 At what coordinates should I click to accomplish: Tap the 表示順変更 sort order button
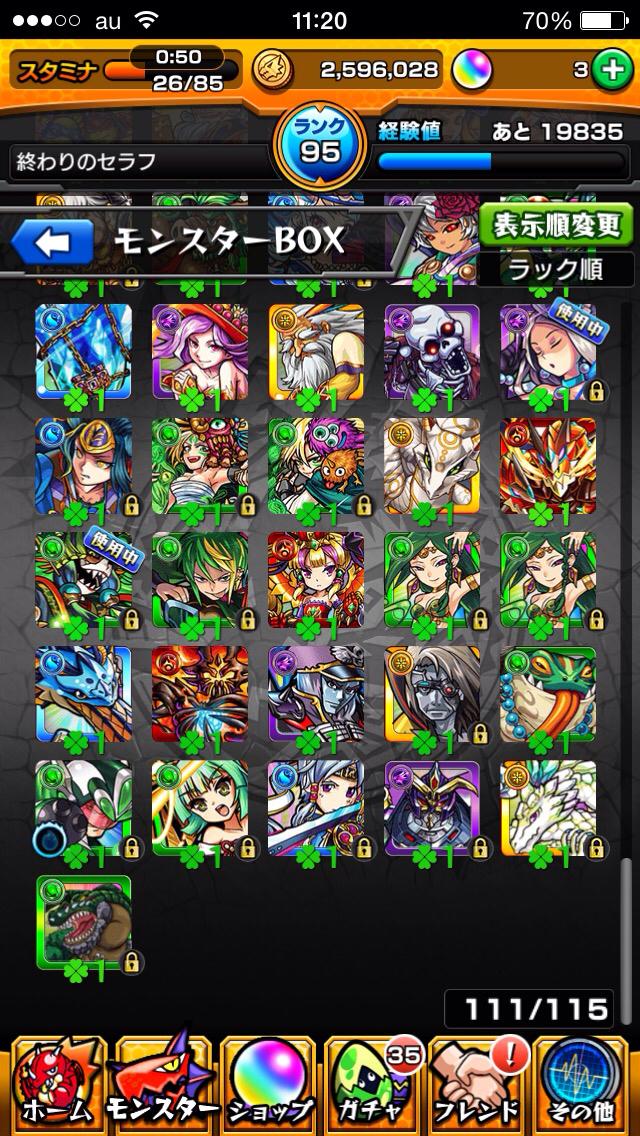click(556, 226)
